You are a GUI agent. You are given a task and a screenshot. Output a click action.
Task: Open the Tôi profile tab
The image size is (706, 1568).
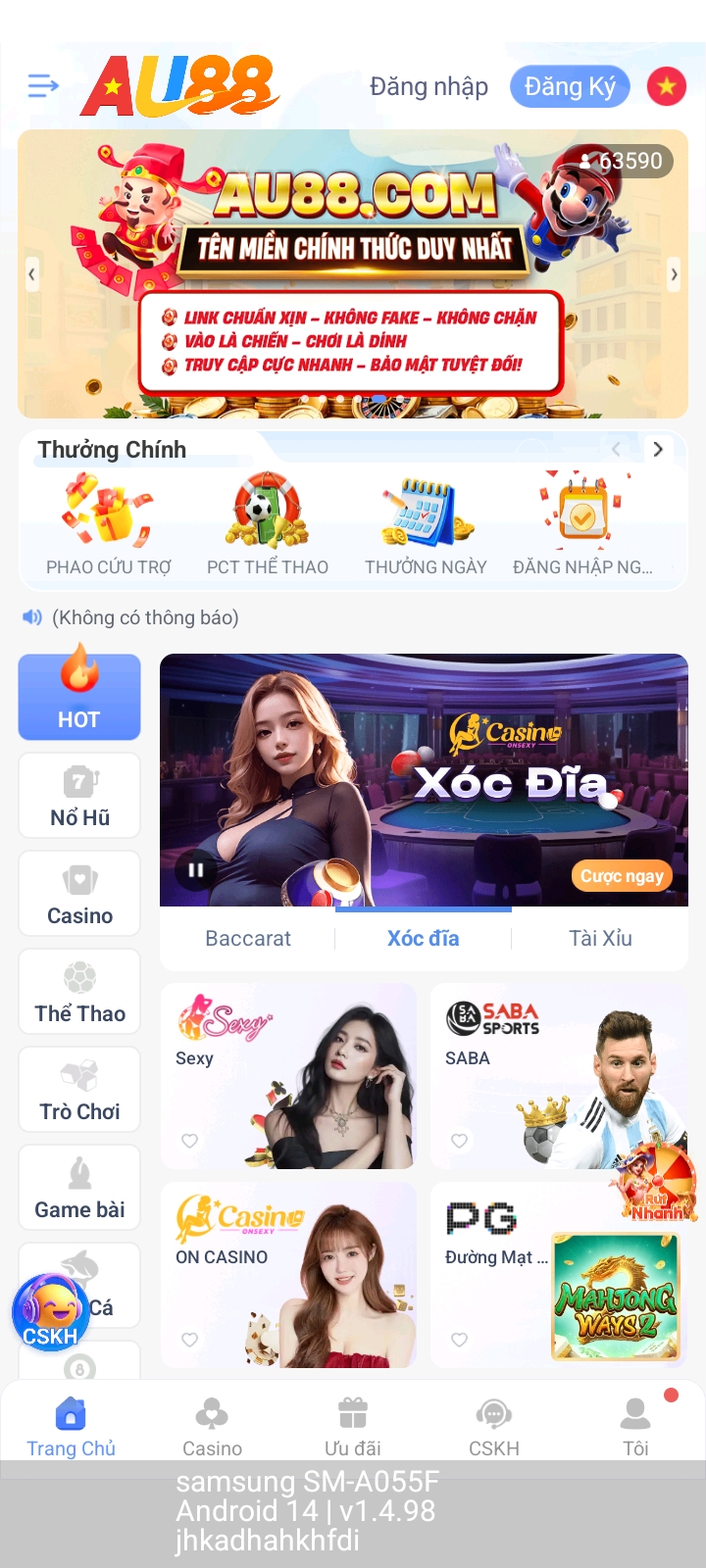(635, 1426)
